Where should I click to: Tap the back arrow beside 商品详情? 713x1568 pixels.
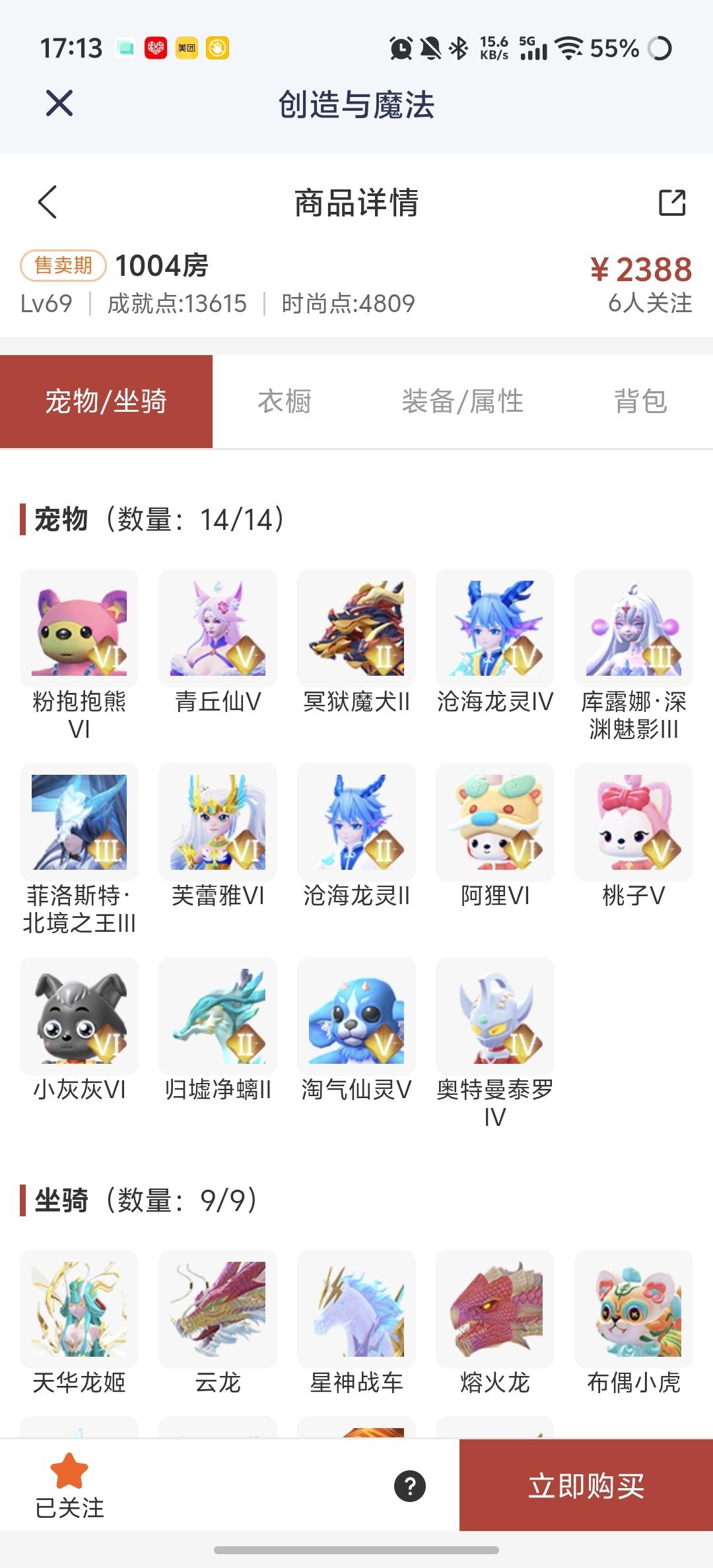point(48,203)
